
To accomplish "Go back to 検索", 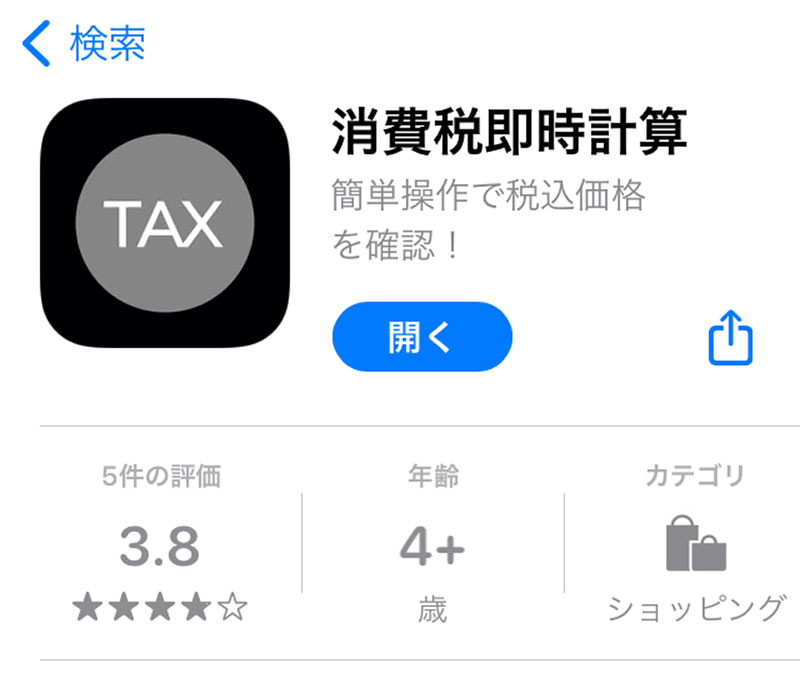I will [x=84, y=44].
